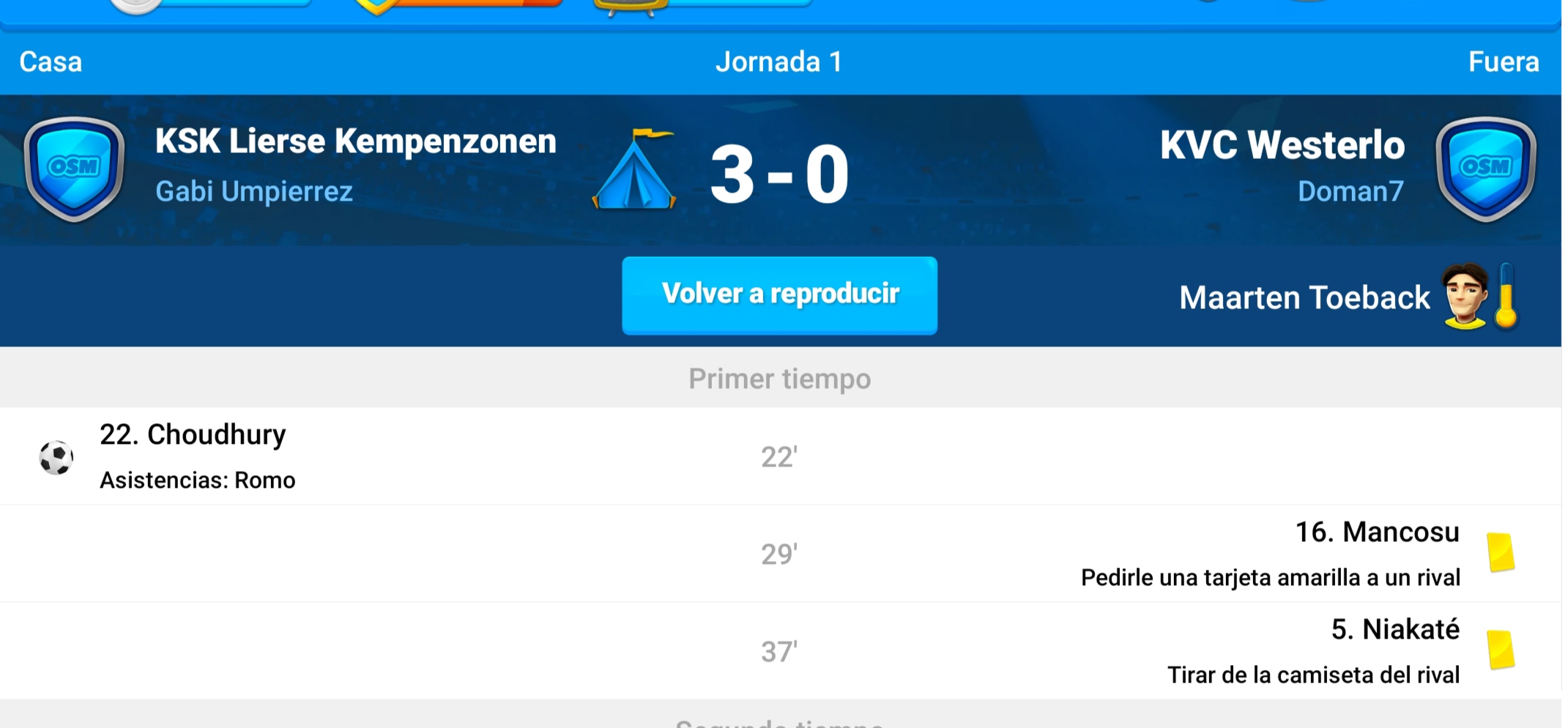1568x728 pixels.
Task: Tap the Volver a reproducir button
Action: click(779, 295)
